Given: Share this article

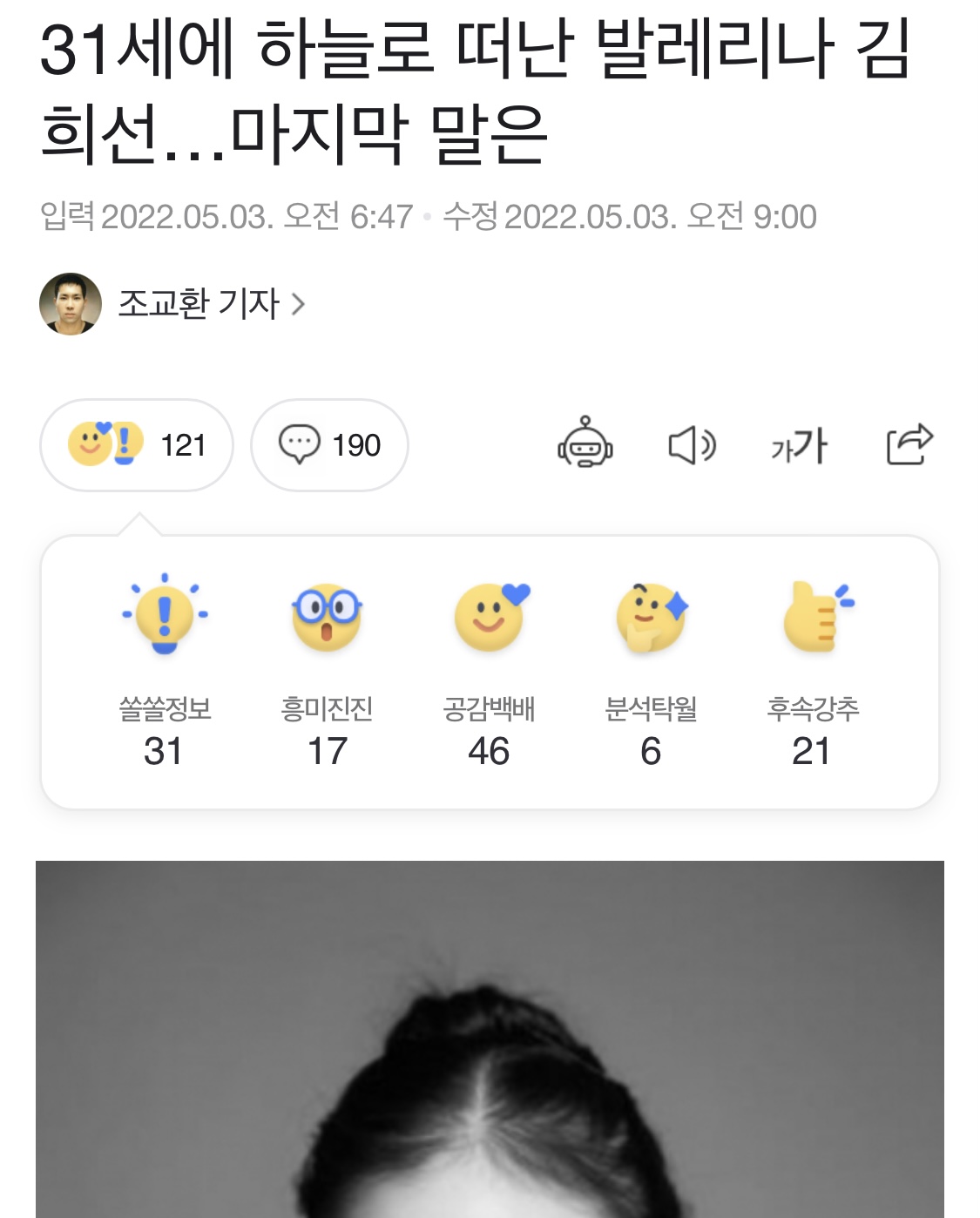Looking at the screenshot, I should coord(909,443).
